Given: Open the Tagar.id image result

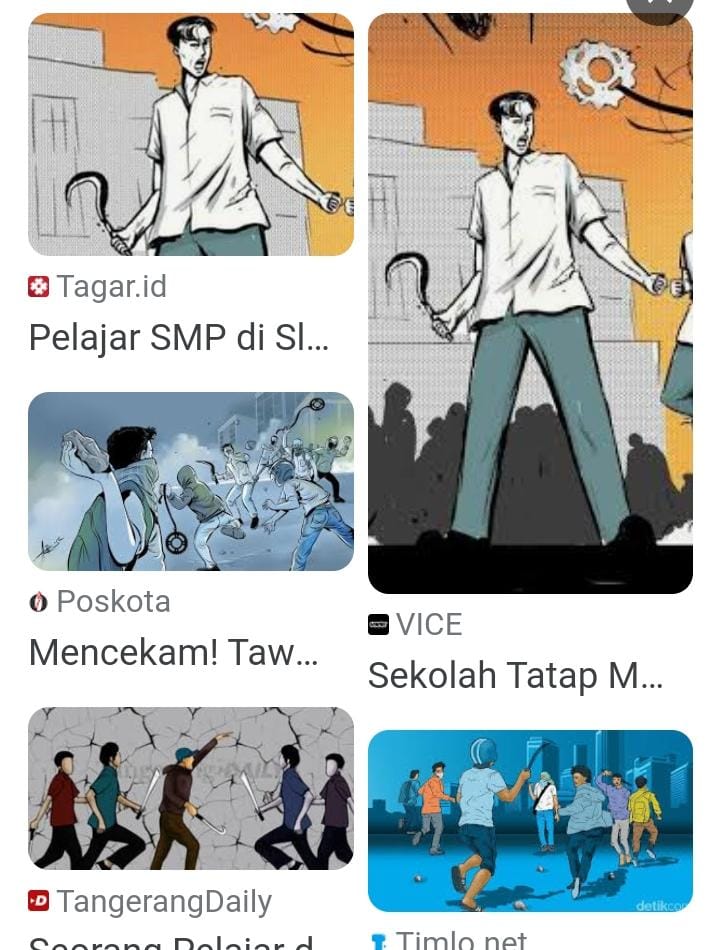Looking at the screenshot, I should [x=191, y=135].
